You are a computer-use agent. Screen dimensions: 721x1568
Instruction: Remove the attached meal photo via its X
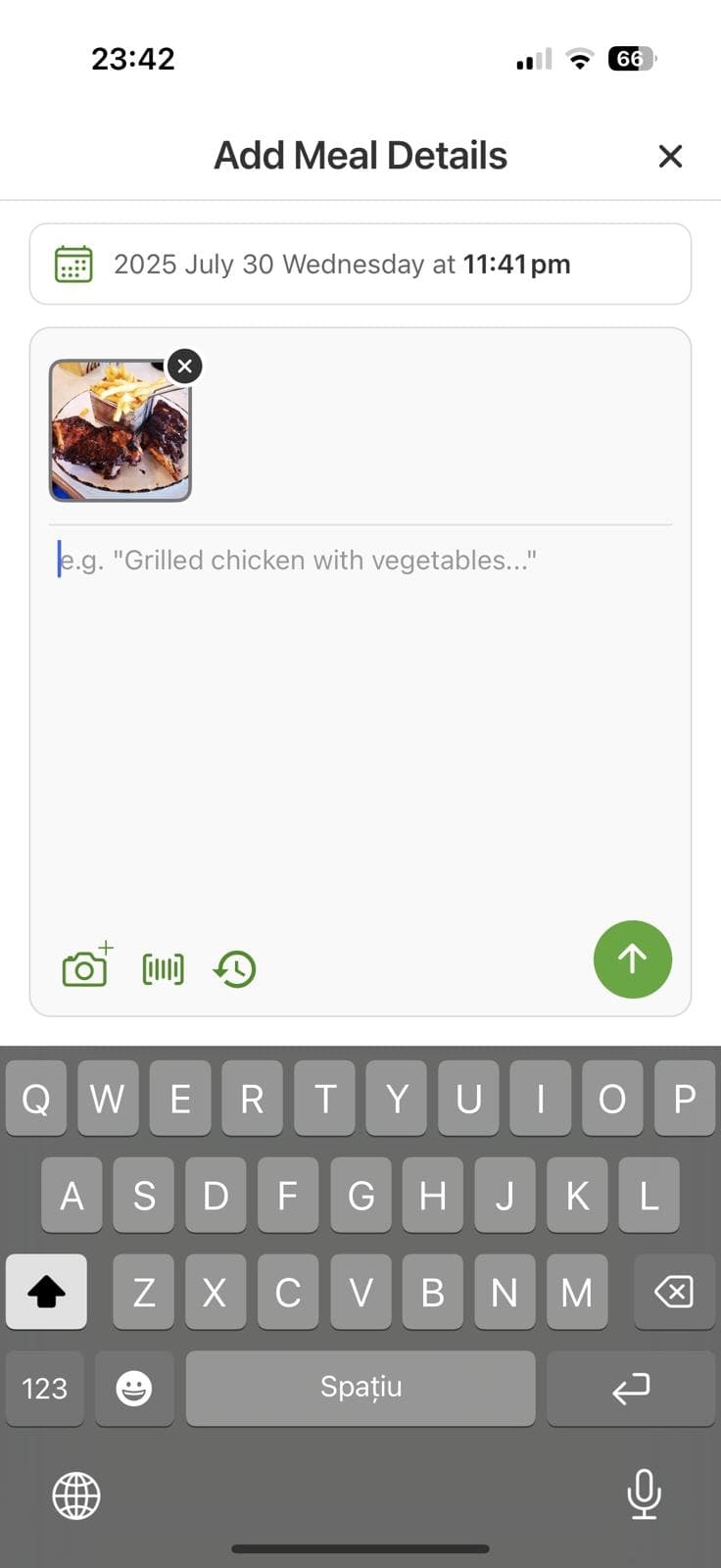(184, 366)
